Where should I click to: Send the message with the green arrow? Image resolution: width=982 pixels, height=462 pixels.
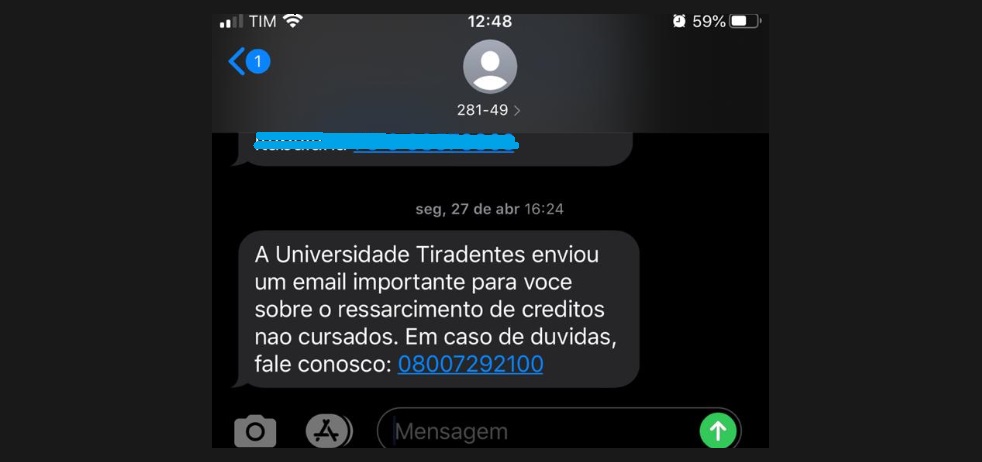click(x=717, y=431)
